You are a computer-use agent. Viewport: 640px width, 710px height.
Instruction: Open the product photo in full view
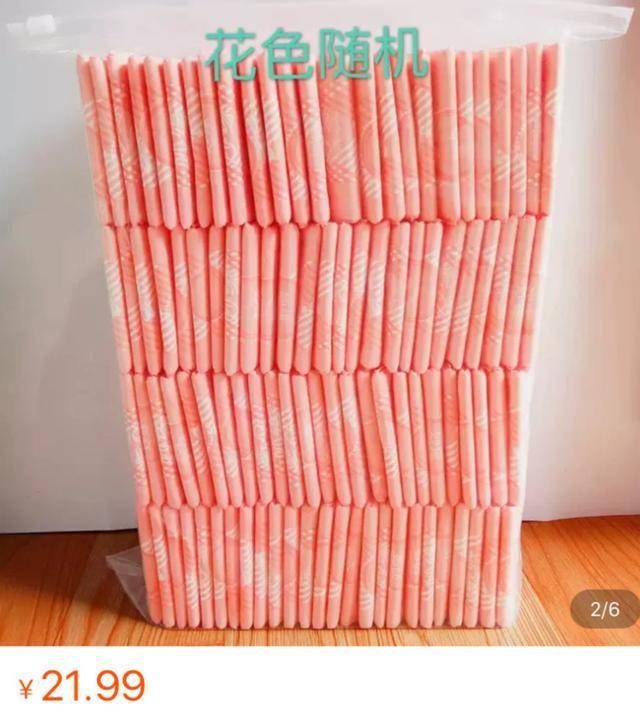pos(320,330)
